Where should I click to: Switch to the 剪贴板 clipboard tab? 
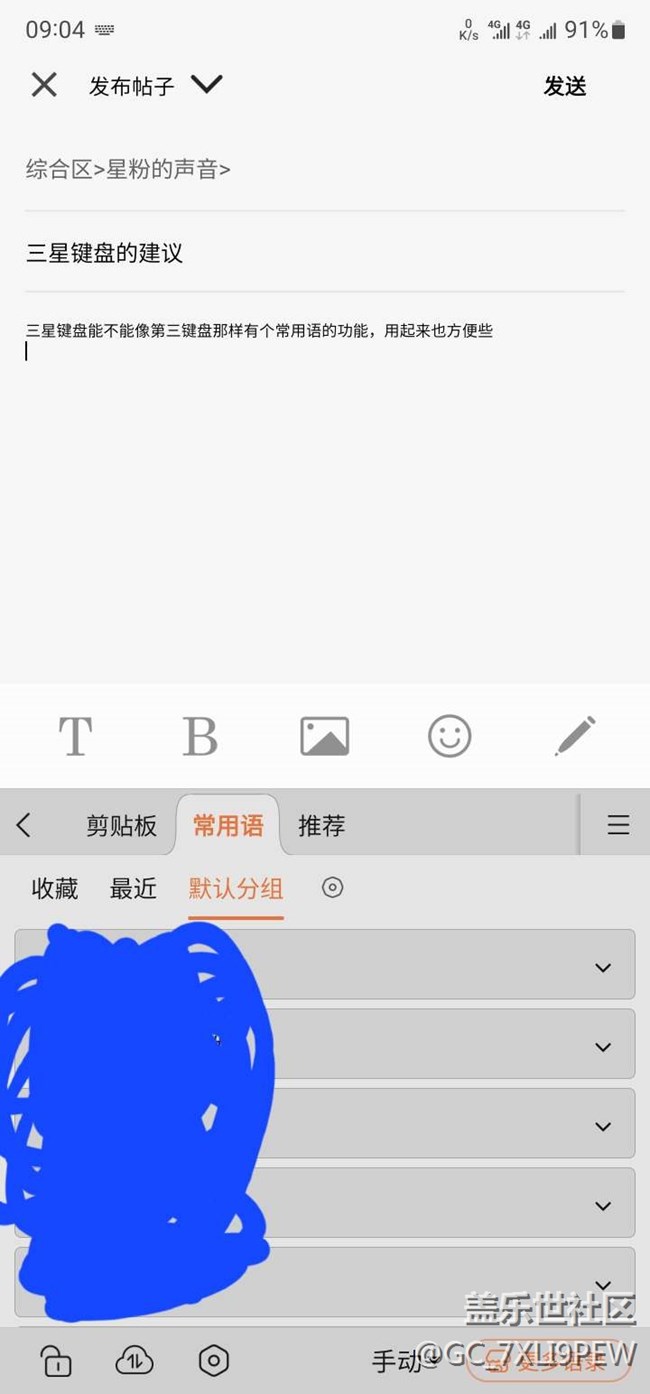121,825
